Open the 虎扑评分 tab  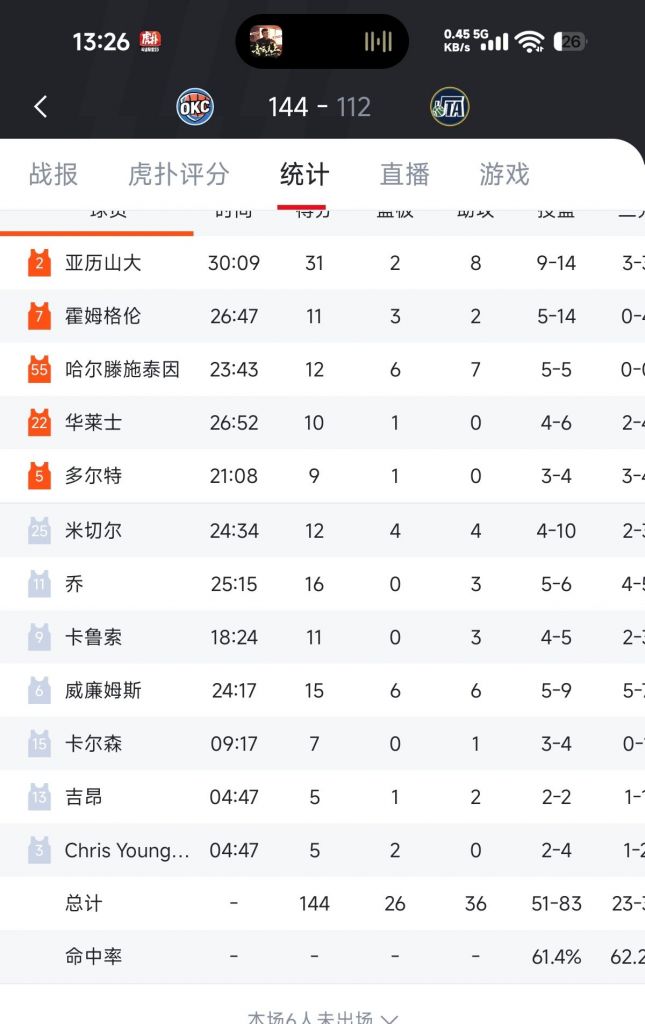[x=178, y=174]
